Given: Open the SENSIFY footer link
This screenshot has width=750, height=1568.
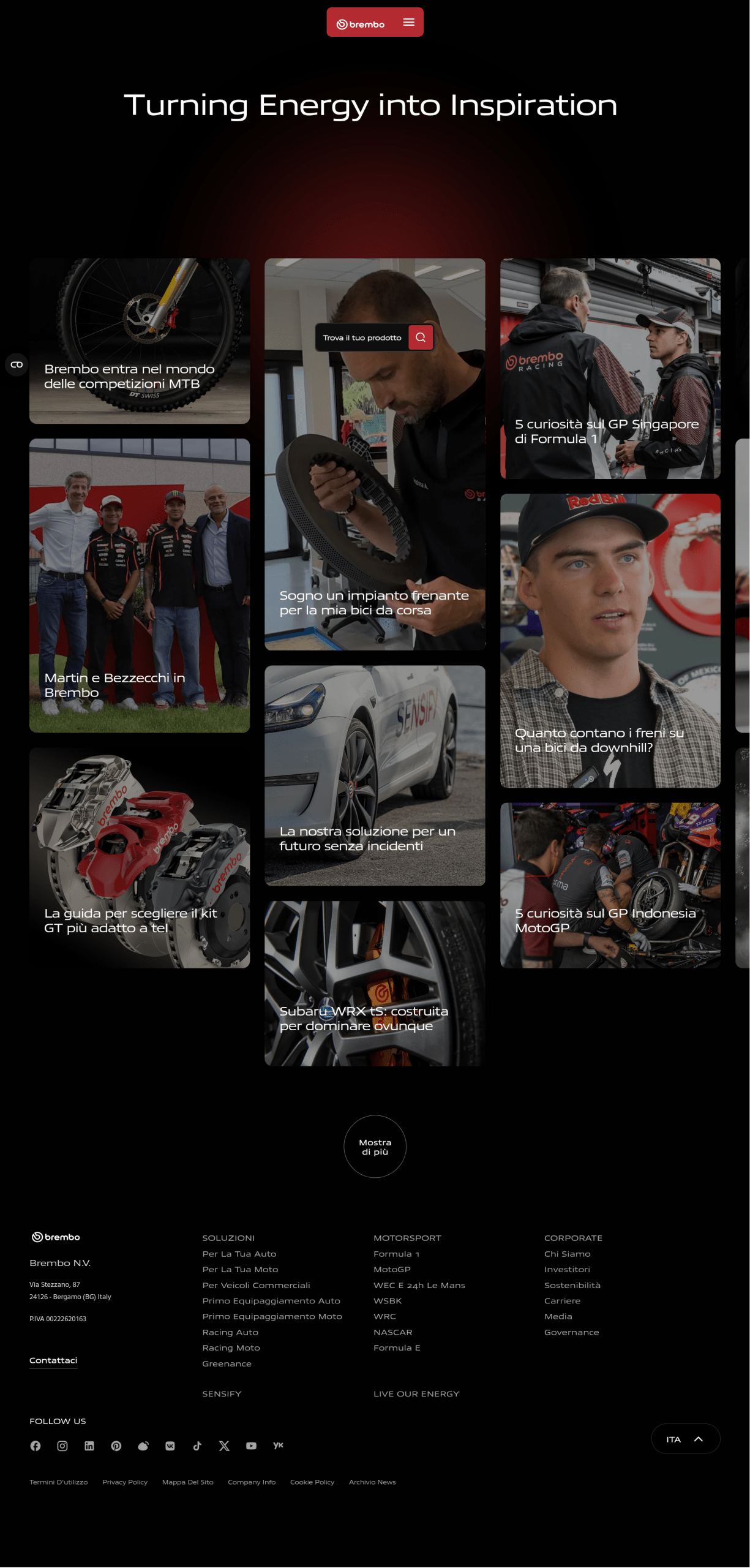Looking at the screenshot, I should pyautogui.click(x=222, y=1393).
